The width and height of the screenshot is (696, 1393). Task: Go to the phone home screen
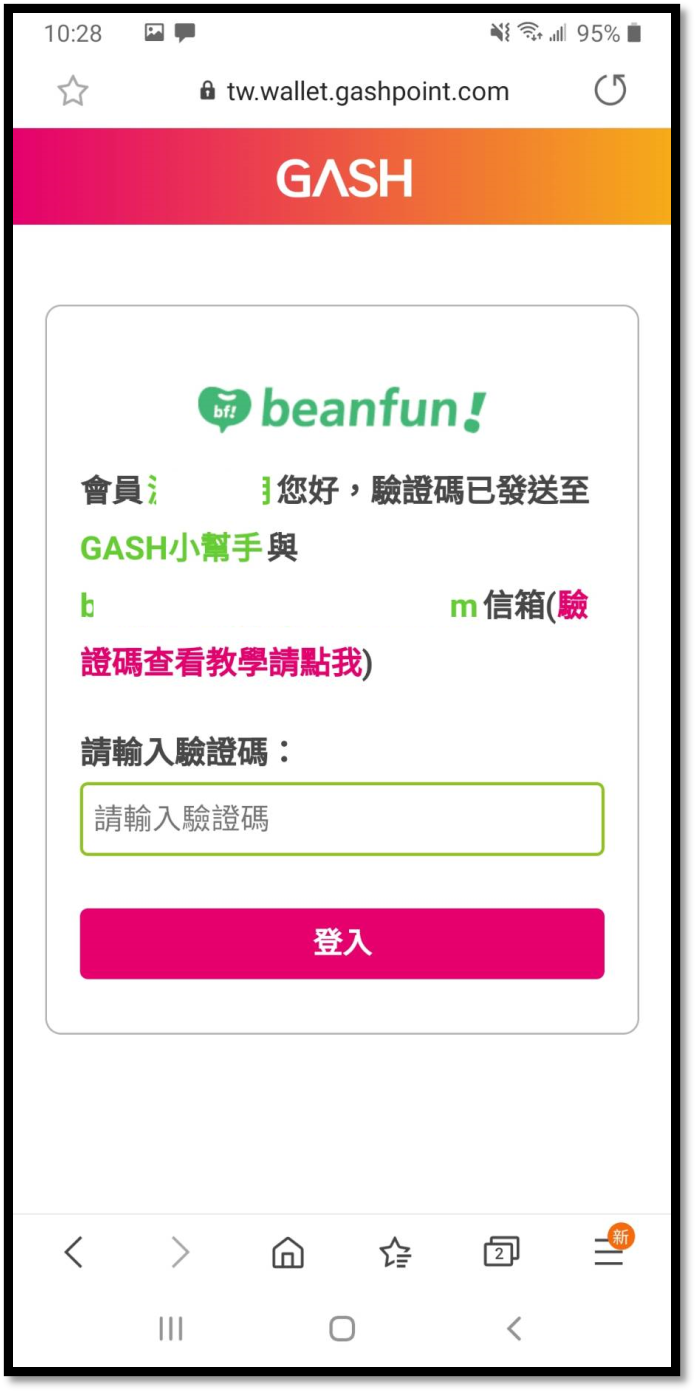342,1328
